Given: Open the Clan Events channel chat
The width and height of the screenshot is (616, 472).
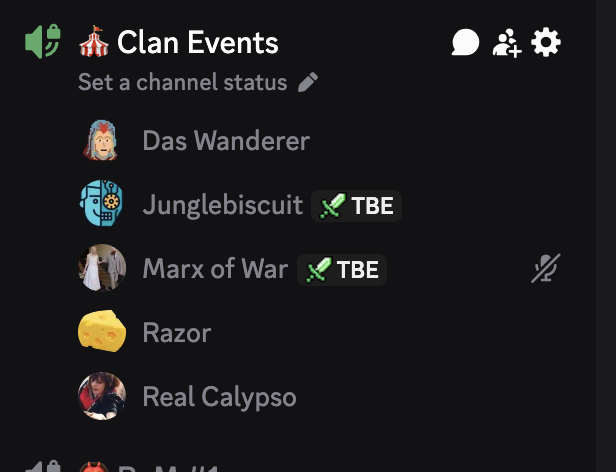Looking at the screenshot, I should click(x=466, y=42).
